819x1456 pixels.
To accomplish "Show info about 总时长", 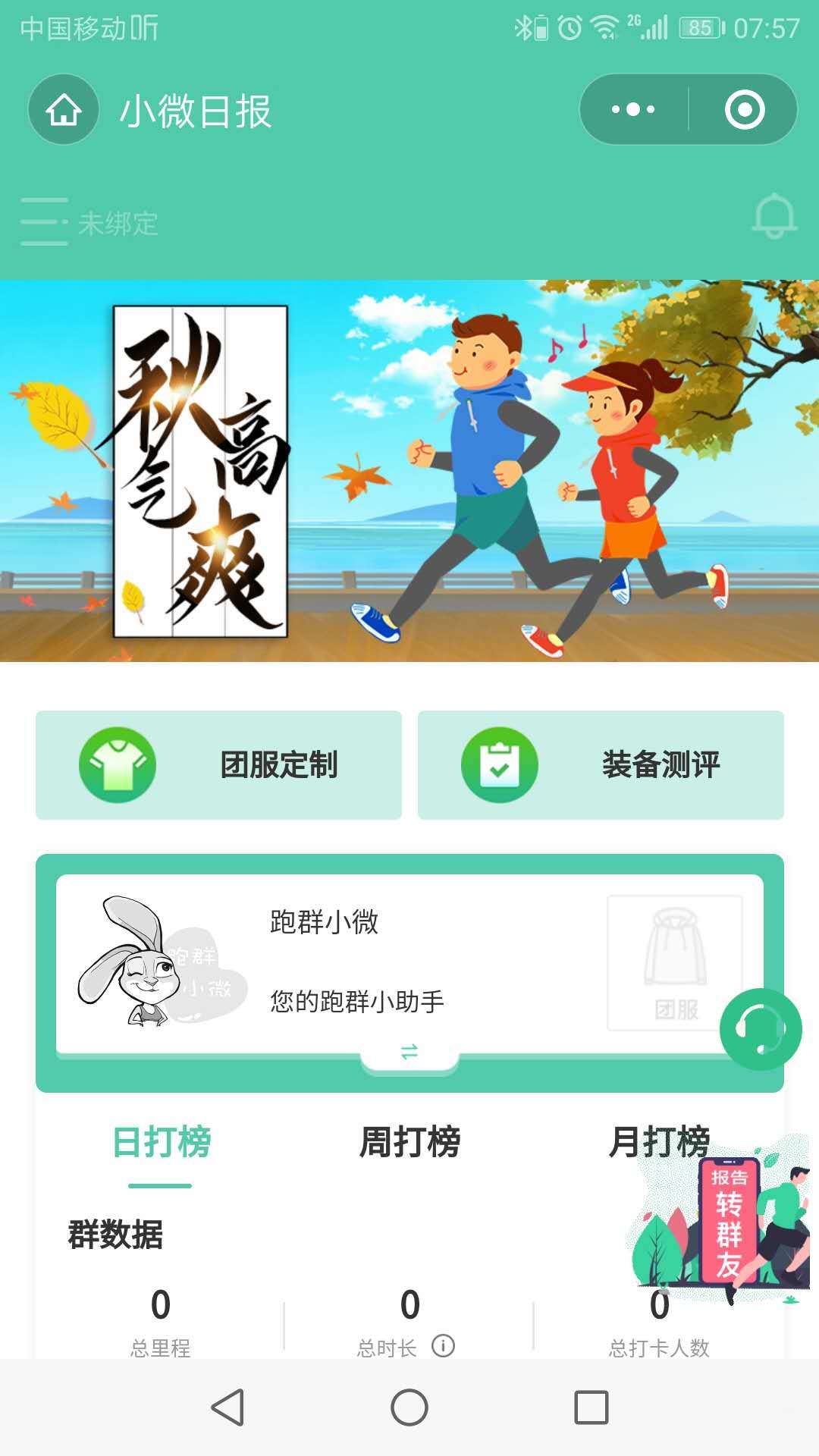I will click(x=443, y=1346).
